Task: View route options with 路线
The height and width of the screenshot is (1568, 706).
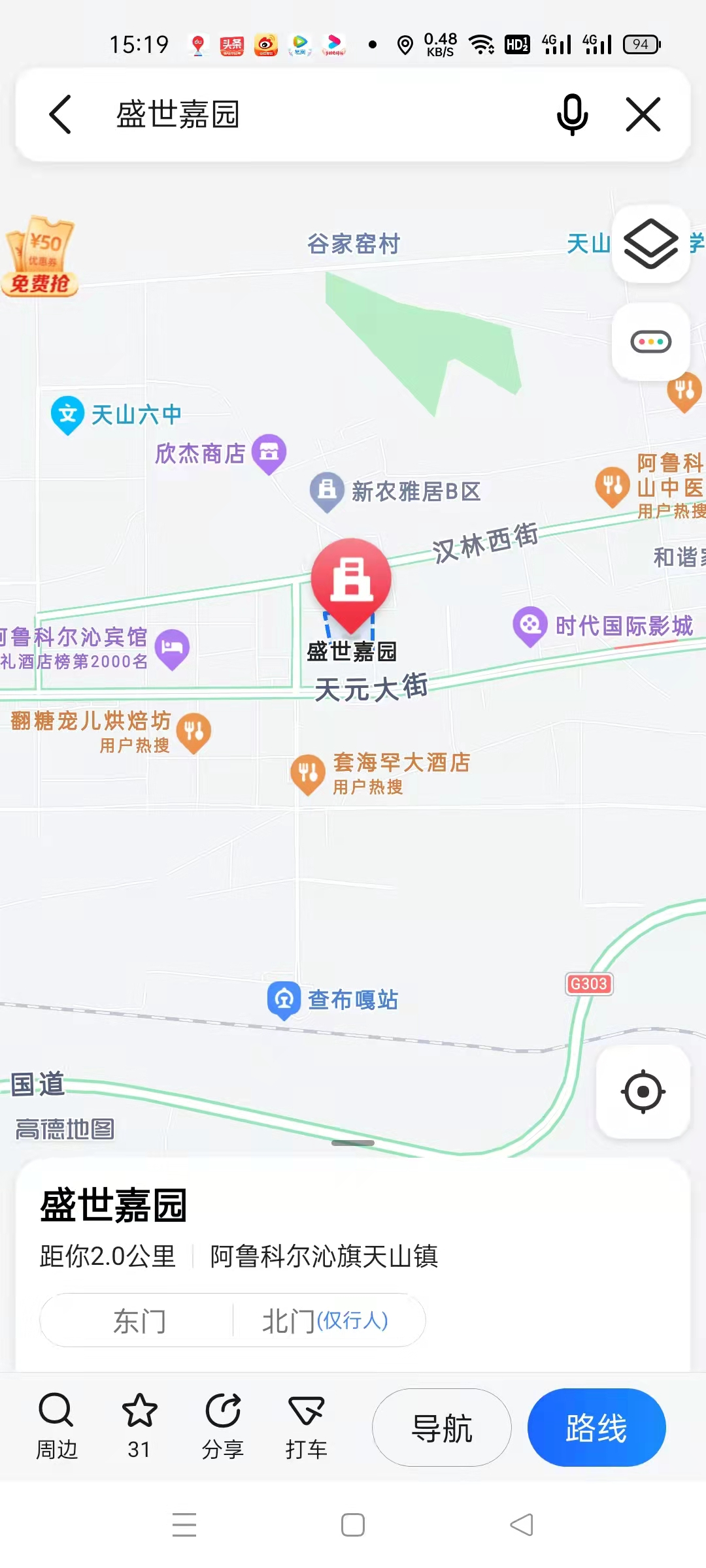Action: [596, 1428]
